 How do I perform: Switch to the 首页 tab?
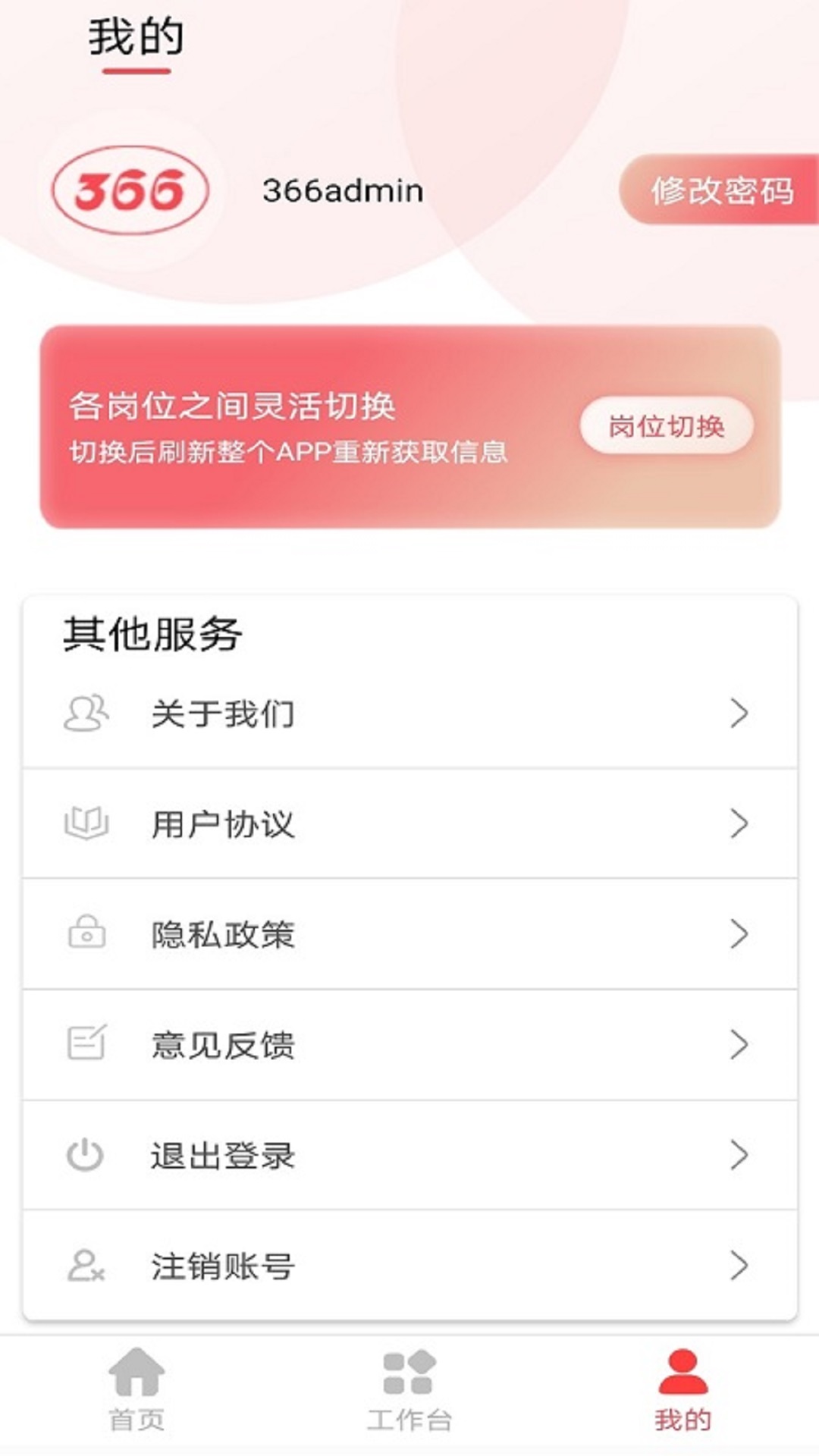pos(137,1399)
